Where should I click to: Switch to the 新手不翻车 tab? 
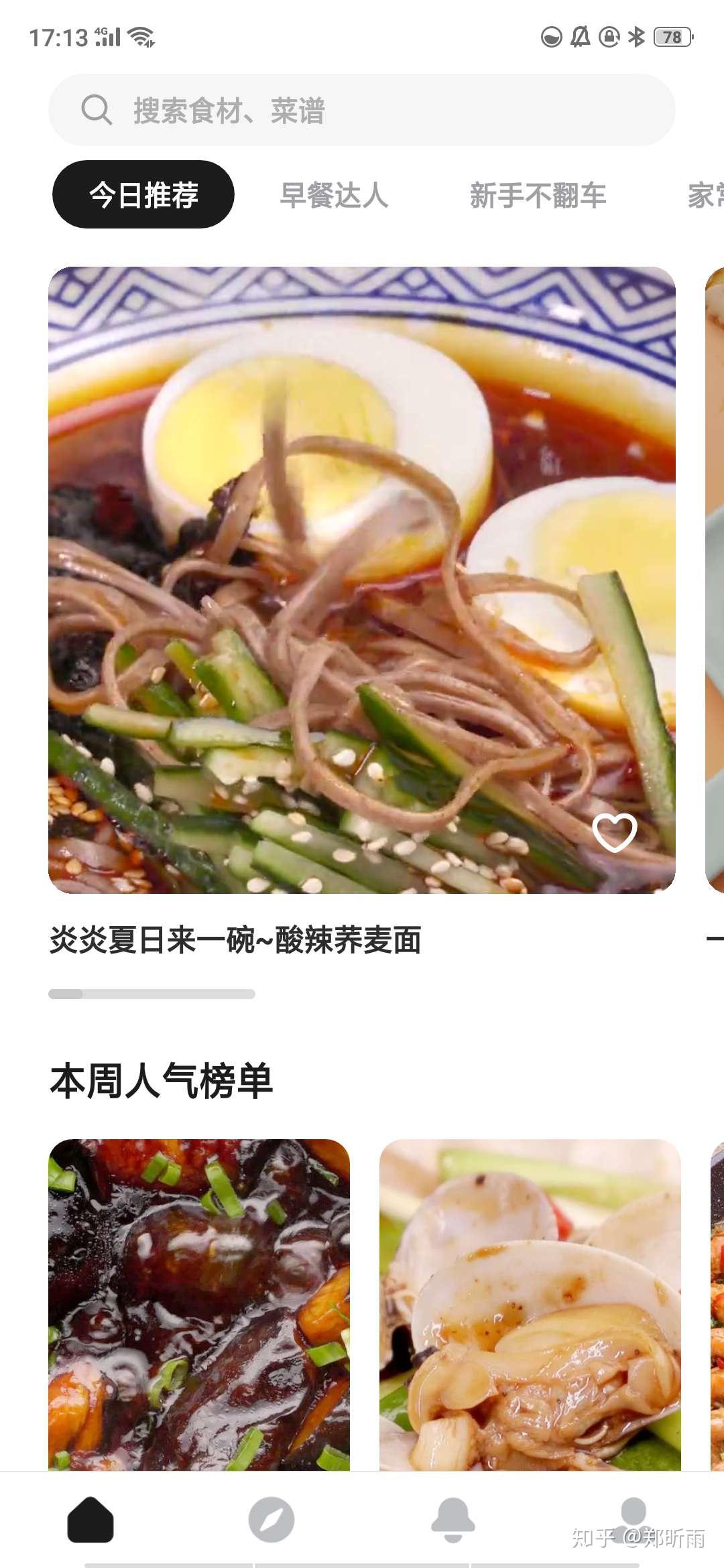(x=538, y=196)
